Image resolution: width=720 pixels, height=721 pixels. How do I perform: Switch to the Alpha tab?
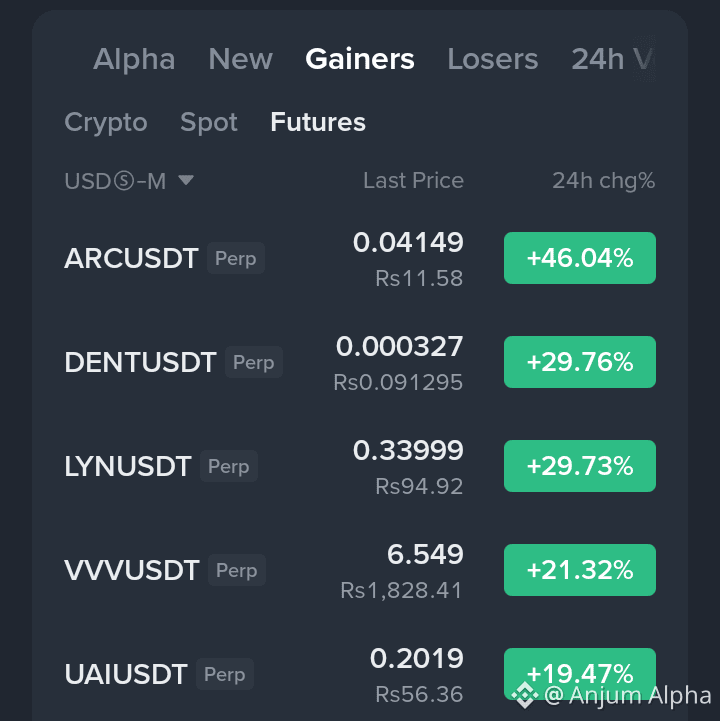(x=134, y=60)
